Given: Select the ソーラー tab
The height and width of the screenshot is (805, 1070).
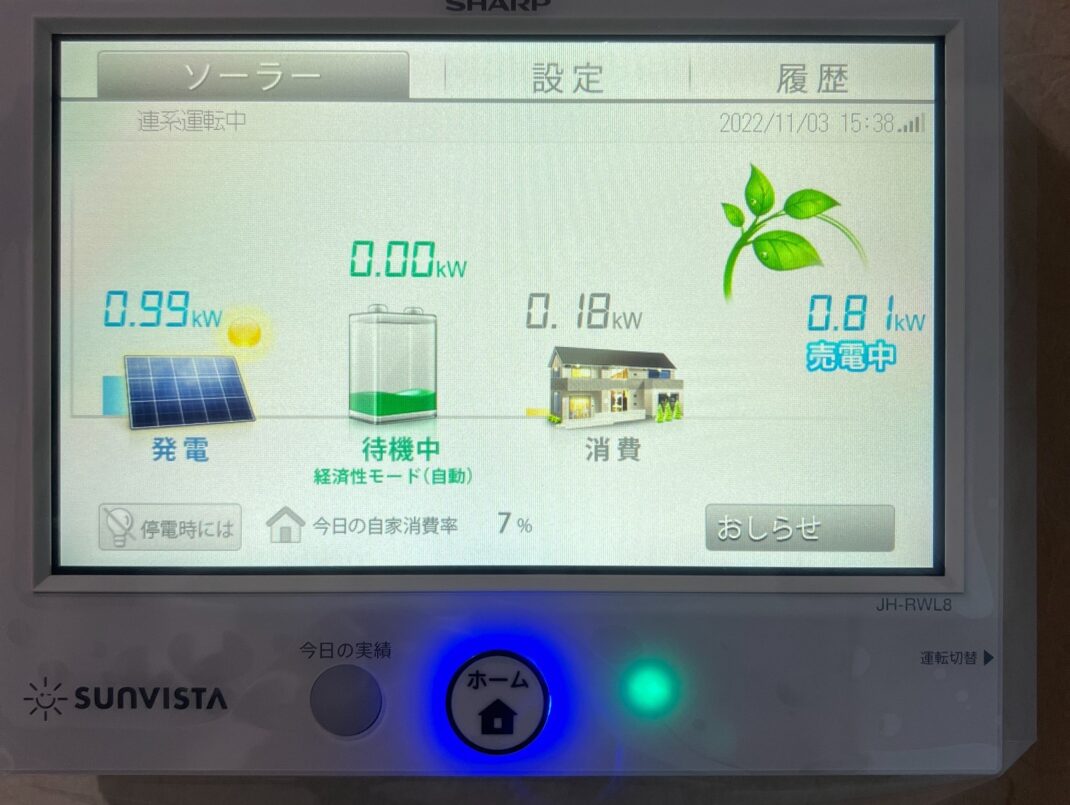Looking at the screenshot, I should pos(253,77).
